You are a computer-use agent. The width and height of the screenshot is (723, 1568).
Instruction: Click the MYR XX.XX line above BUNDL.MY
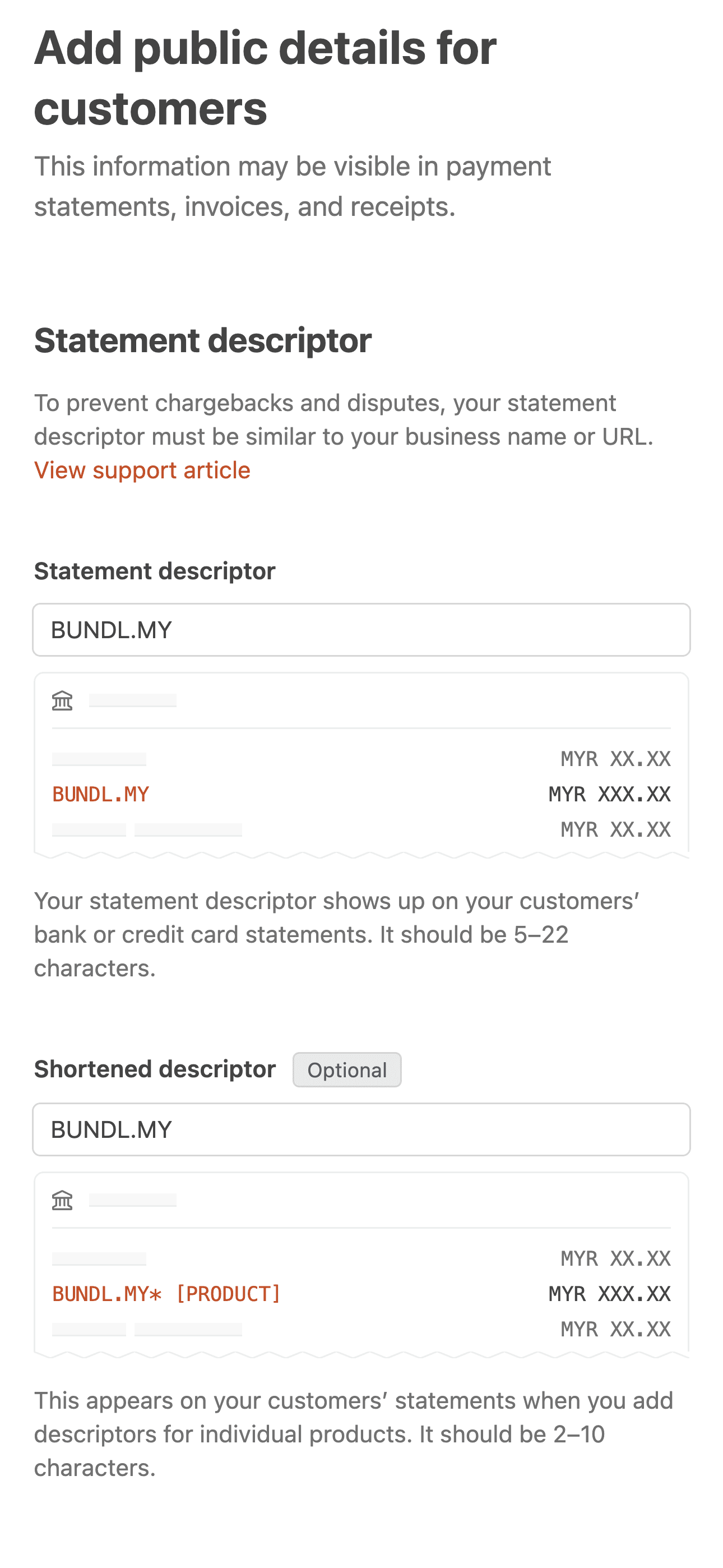coord(615,758)
